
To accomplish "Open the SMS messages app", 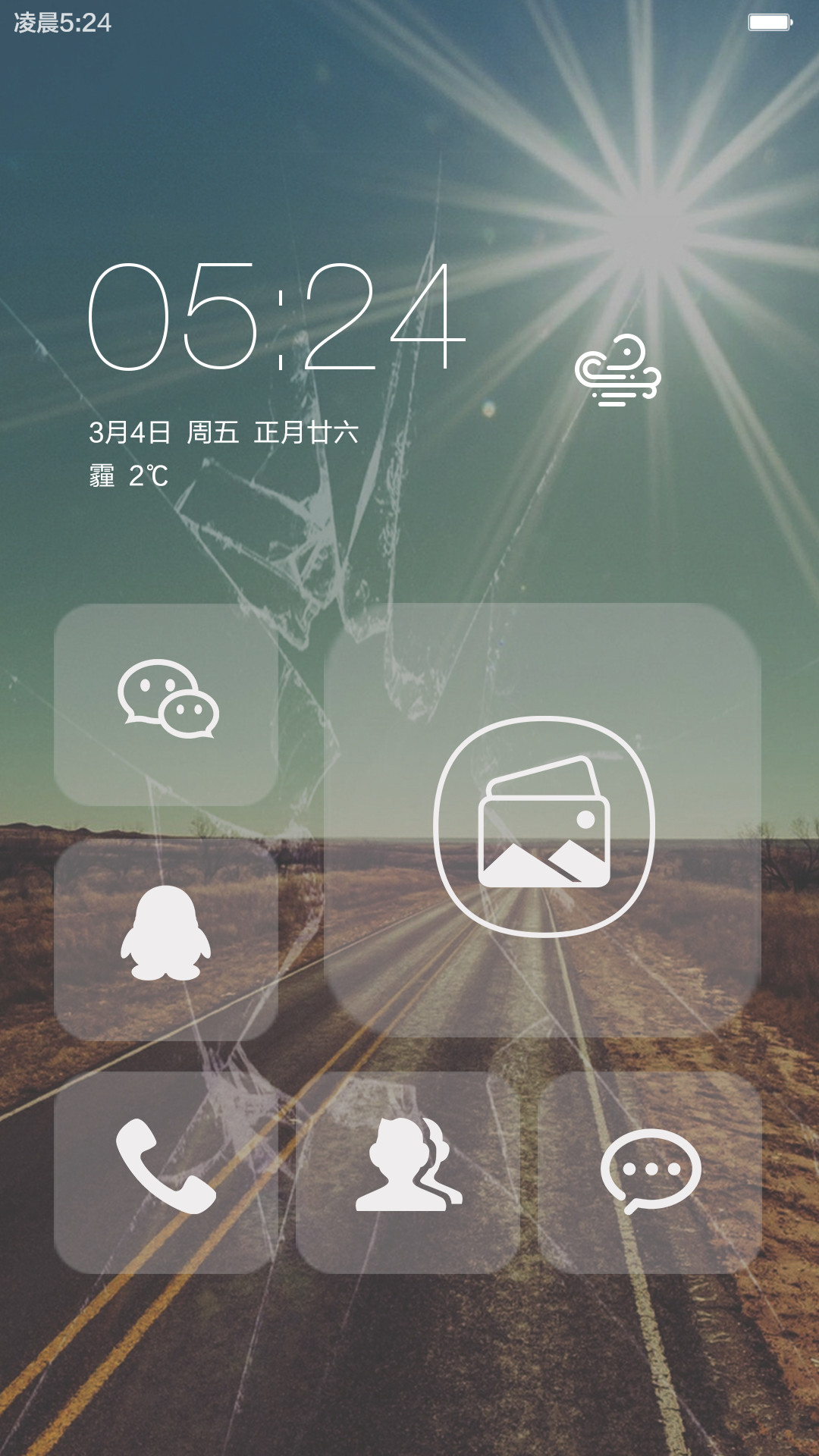I will 650,1172.
